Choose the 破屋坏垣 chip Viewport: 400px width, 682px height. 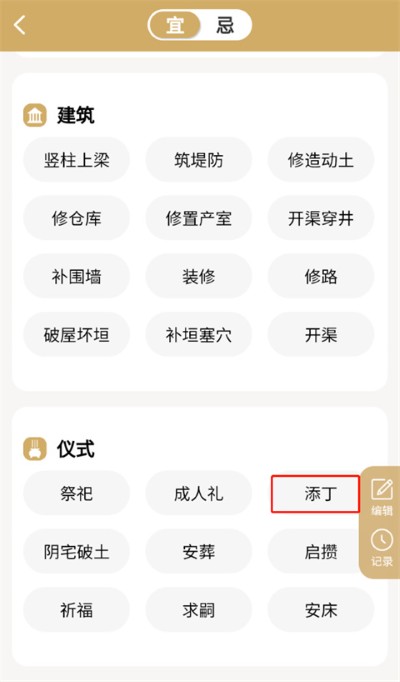point(77,335)
